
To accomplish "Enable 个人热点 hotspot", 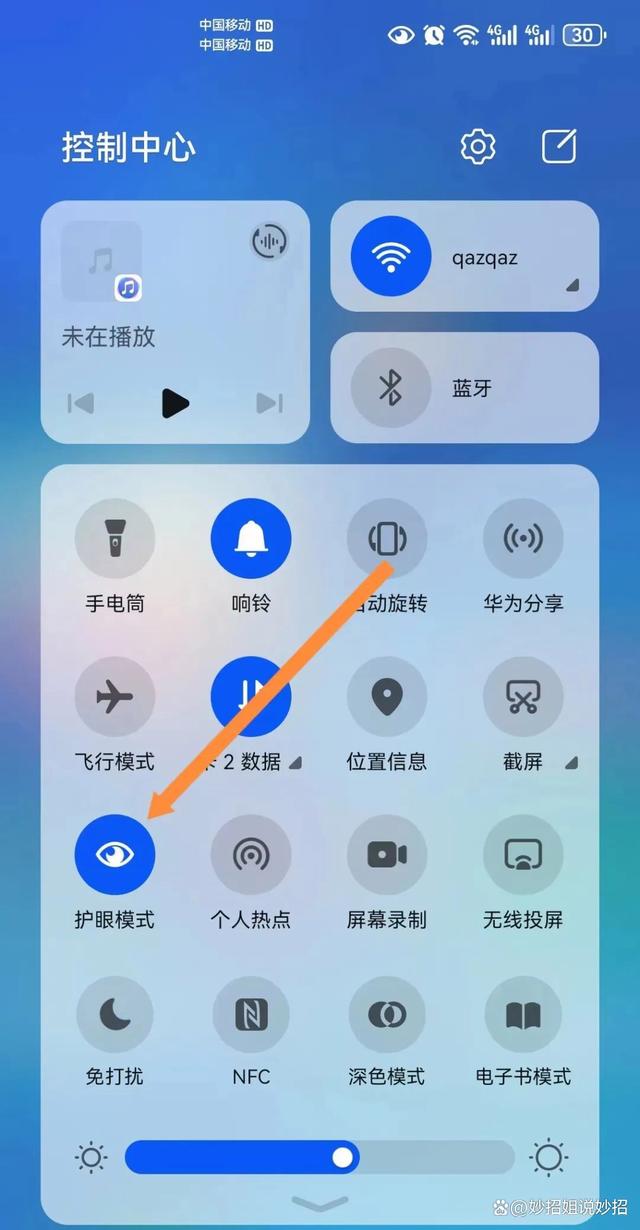I will pyautogui.click(x=251, y=854).
